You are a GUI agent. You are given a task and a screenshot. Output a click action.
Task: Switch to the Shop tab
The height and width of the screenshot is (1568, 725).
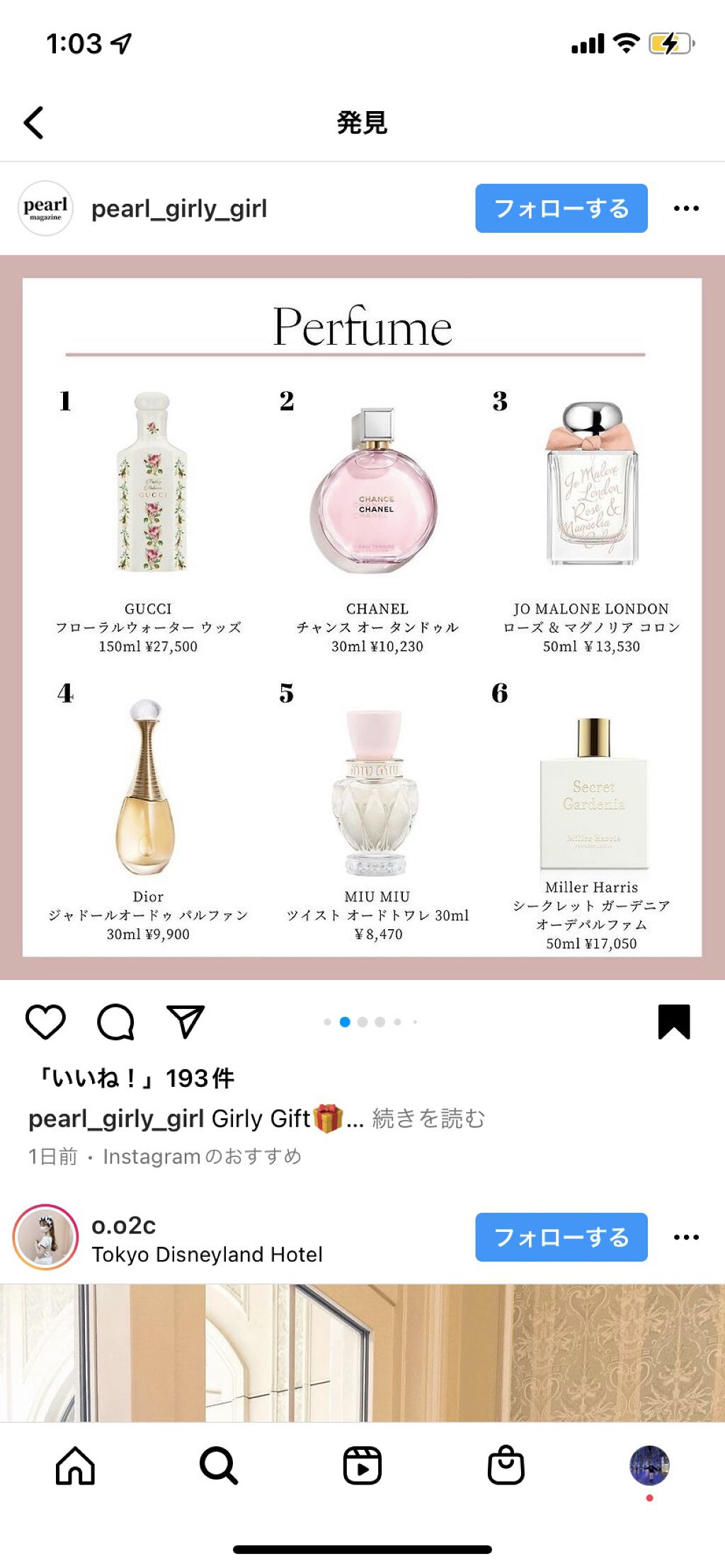coord(506,1465)
